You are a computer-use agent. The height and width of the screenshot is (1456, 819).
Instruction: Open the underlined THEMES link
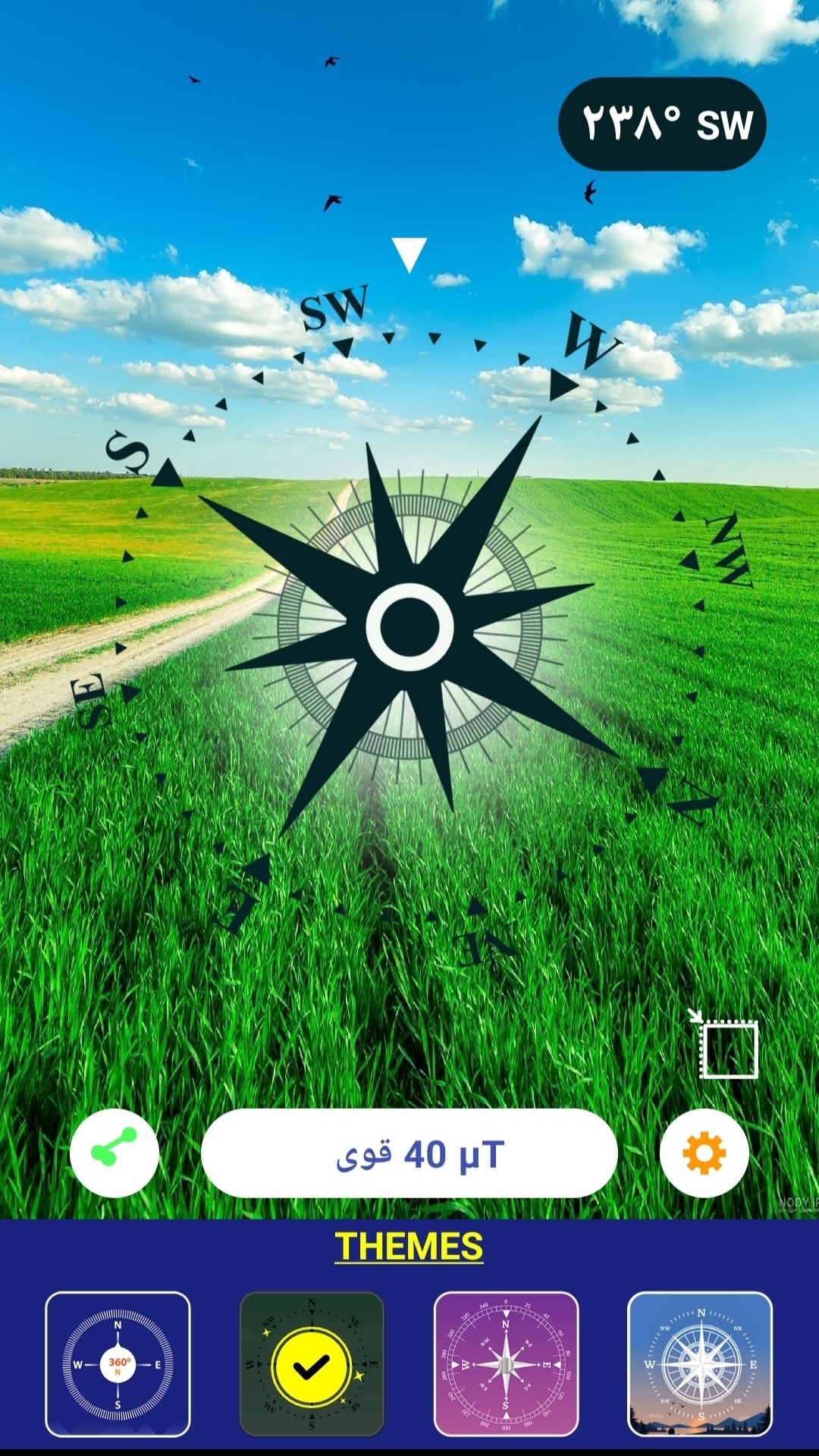coord(409,1247)
